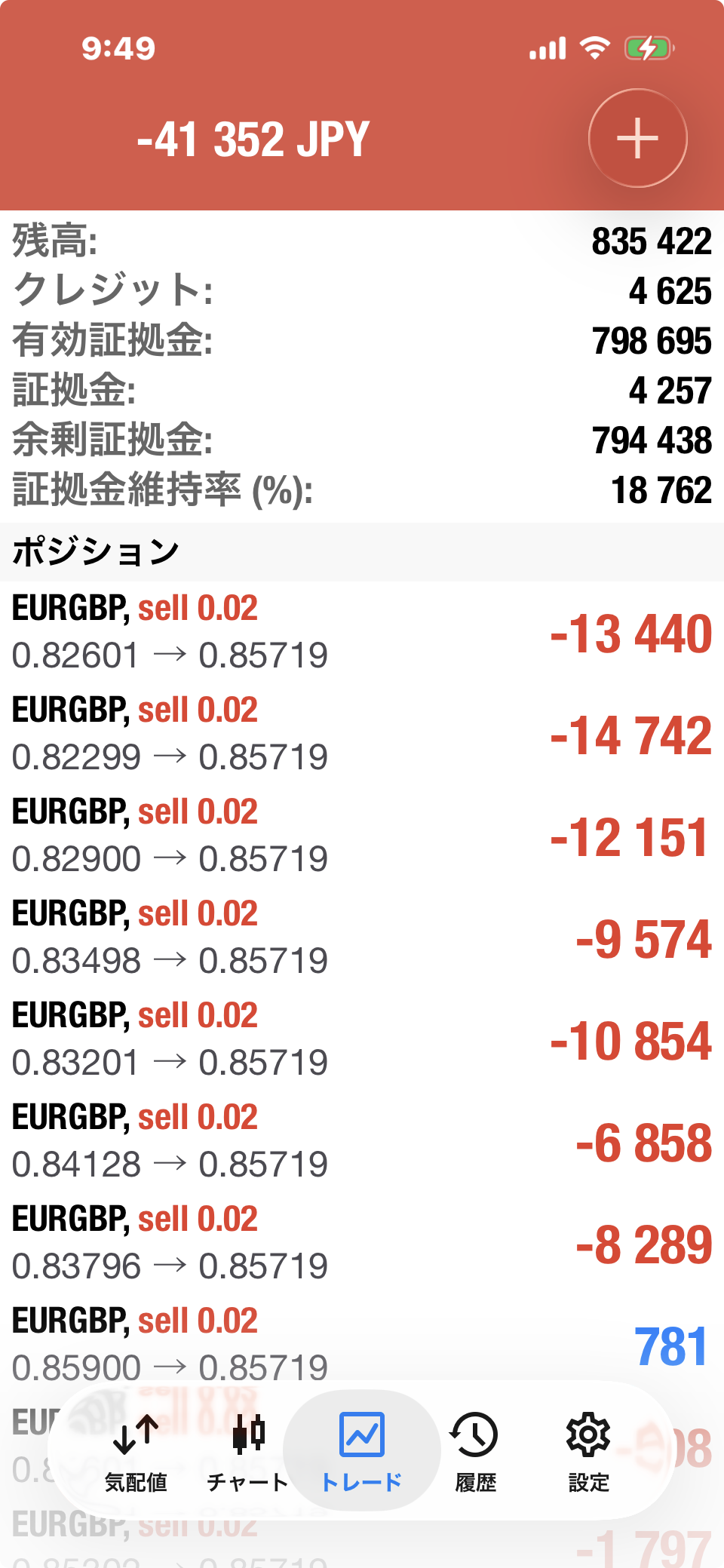Switch to the 気配値 tab
This screenshot has width=724, height=1568.
click(x=136, y=1452)
